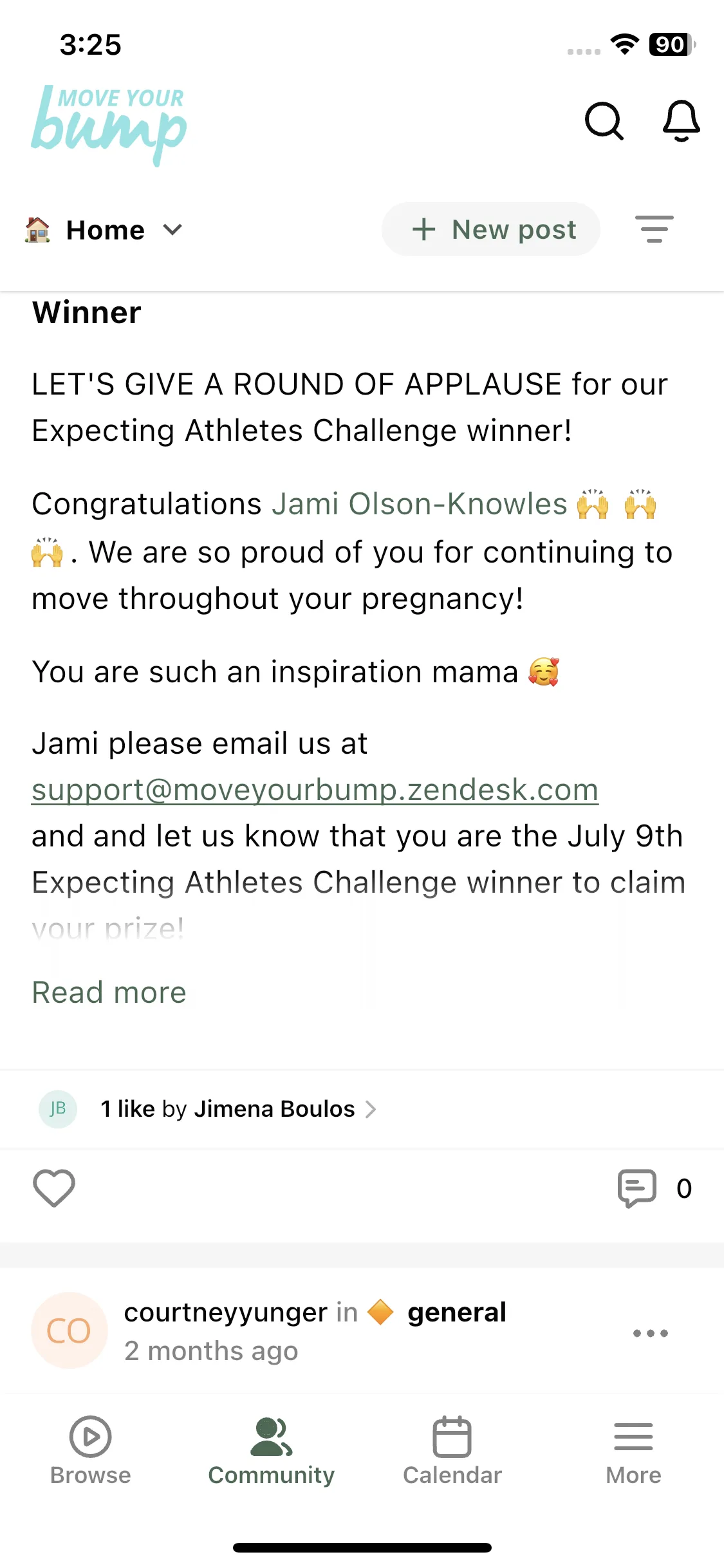Screen dimensions: 724x1568
Task: Open options menu for courtneyyunger's post
Action: point(650,1332)
